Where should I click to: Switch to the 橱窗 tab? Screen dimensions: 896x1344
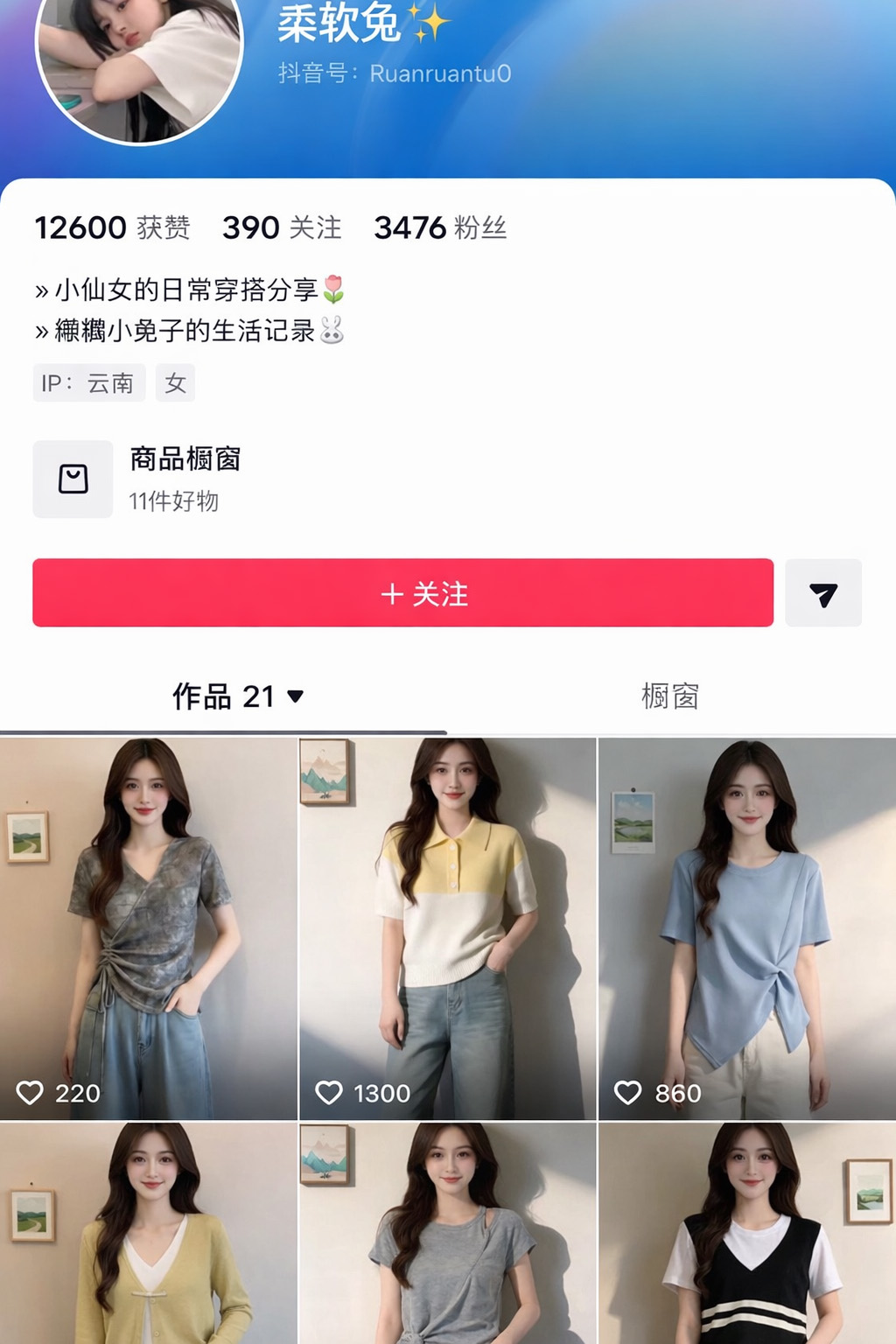pyautogui.click(x=672, y=697)
